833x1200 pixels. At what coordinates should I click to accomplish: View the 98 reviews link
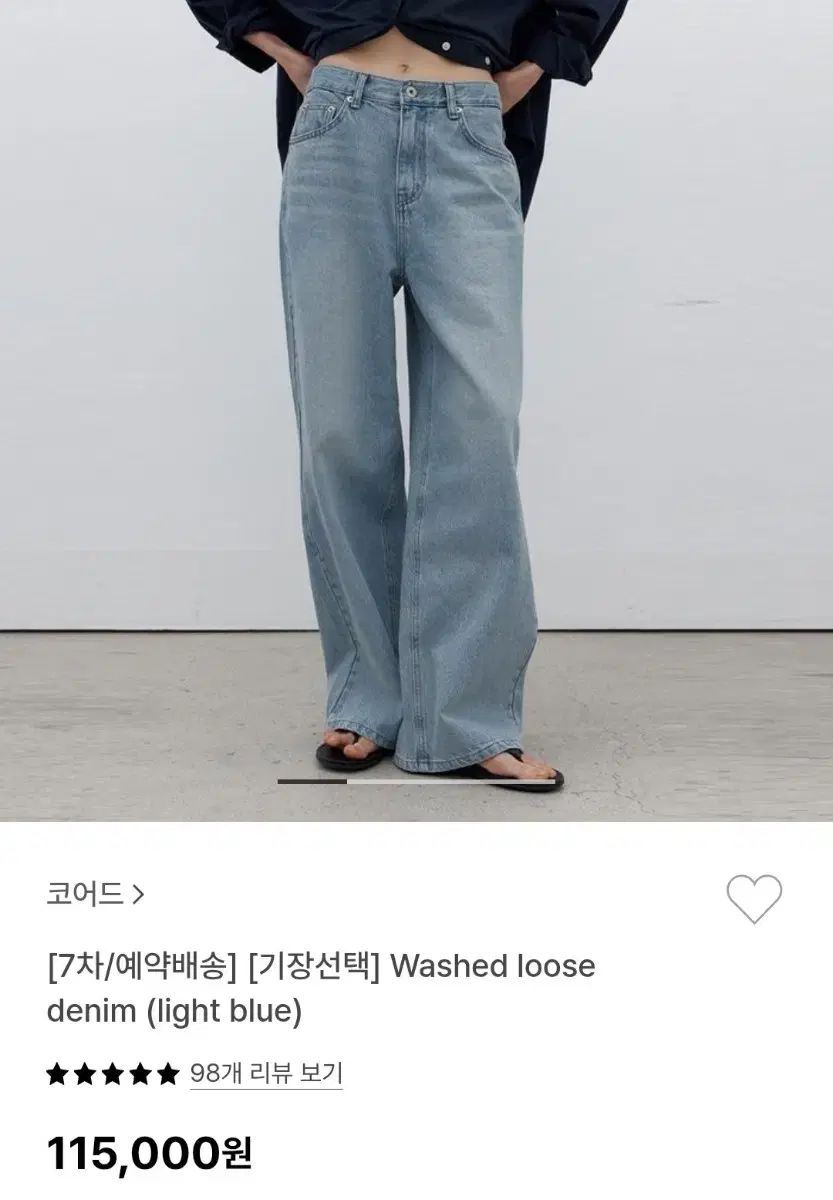(x=266, y=1074)
